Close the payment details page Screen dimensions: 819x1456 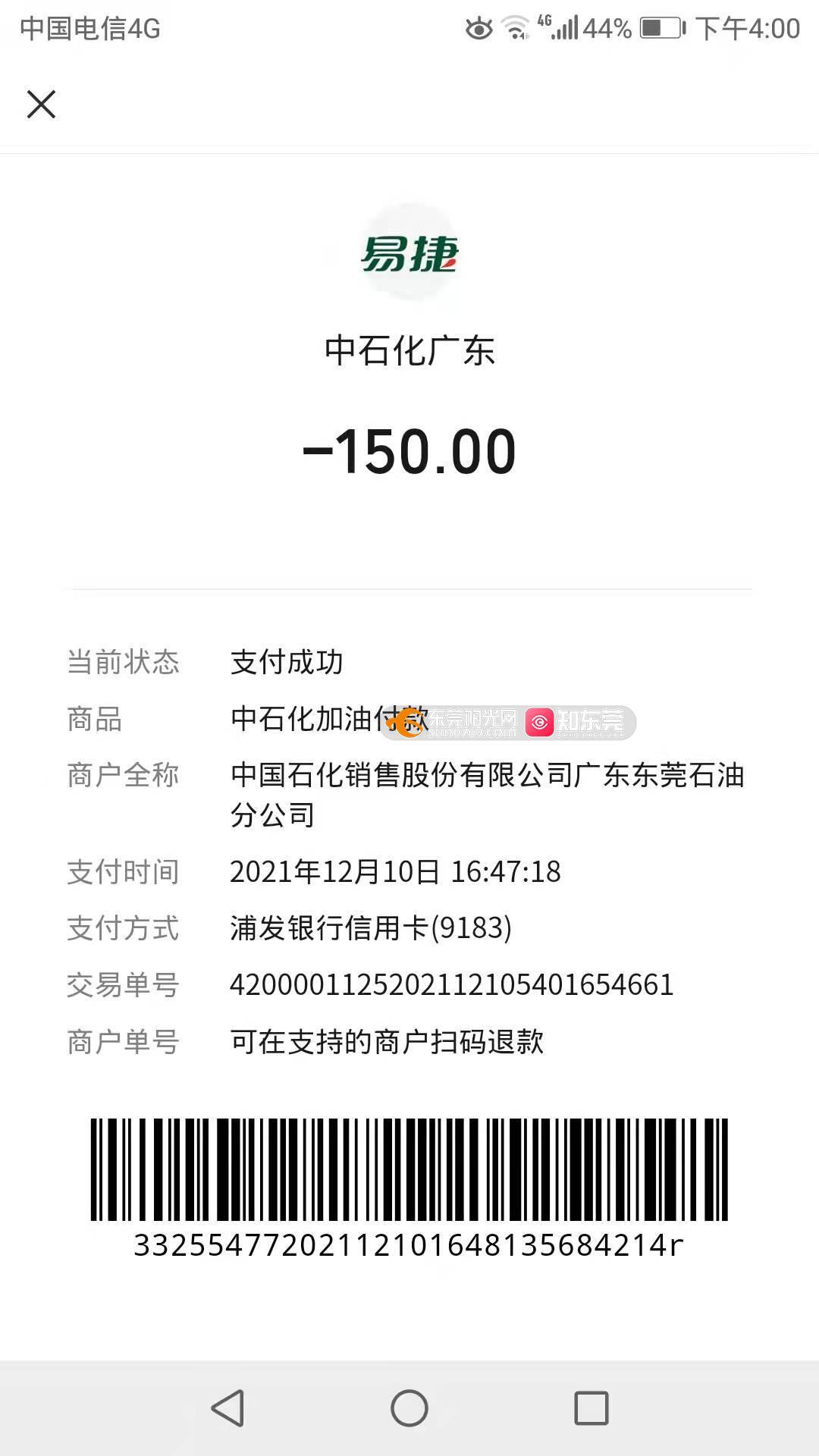[x=41, y=105]
